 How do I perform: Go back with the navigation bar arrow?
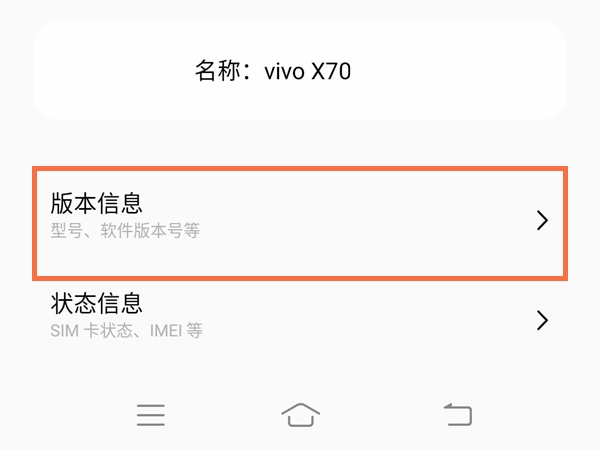457,413
